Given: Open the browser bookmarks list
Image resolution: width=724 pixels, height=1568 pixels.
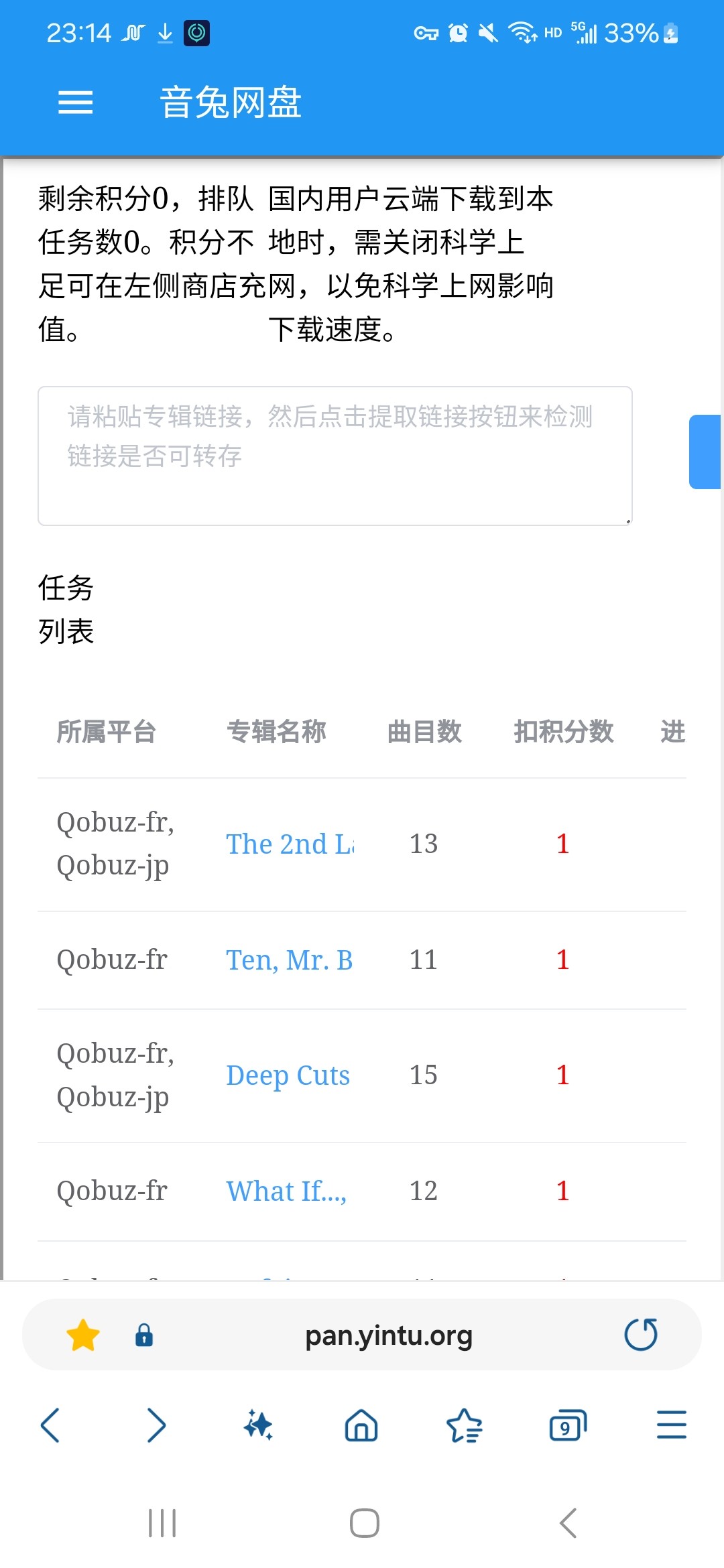Looking at the screenshot, I should point(465,1425).
